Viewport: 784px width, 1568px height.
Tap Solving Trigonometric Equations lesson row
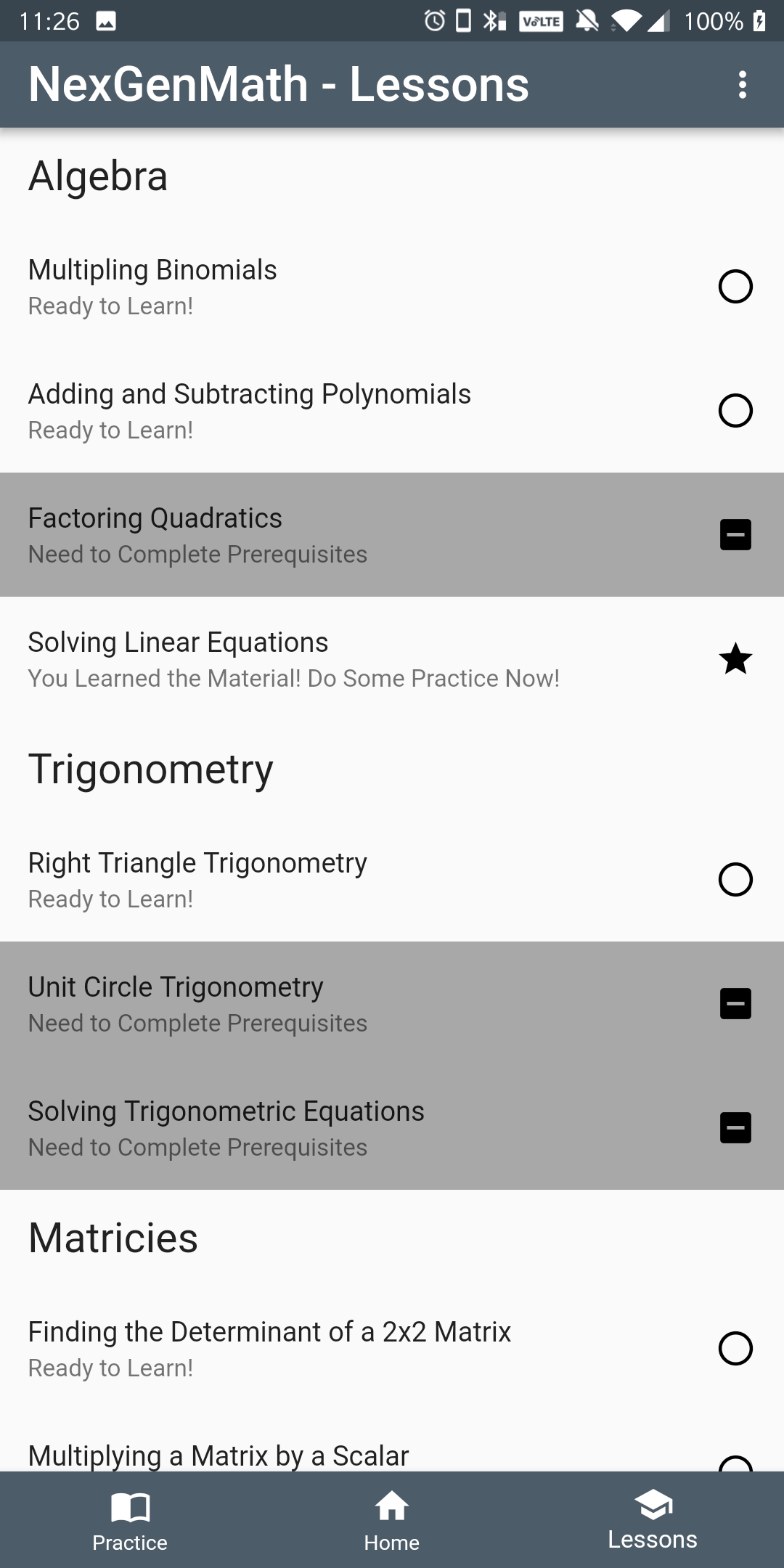pyautogui.click(x=392, y=1128)
